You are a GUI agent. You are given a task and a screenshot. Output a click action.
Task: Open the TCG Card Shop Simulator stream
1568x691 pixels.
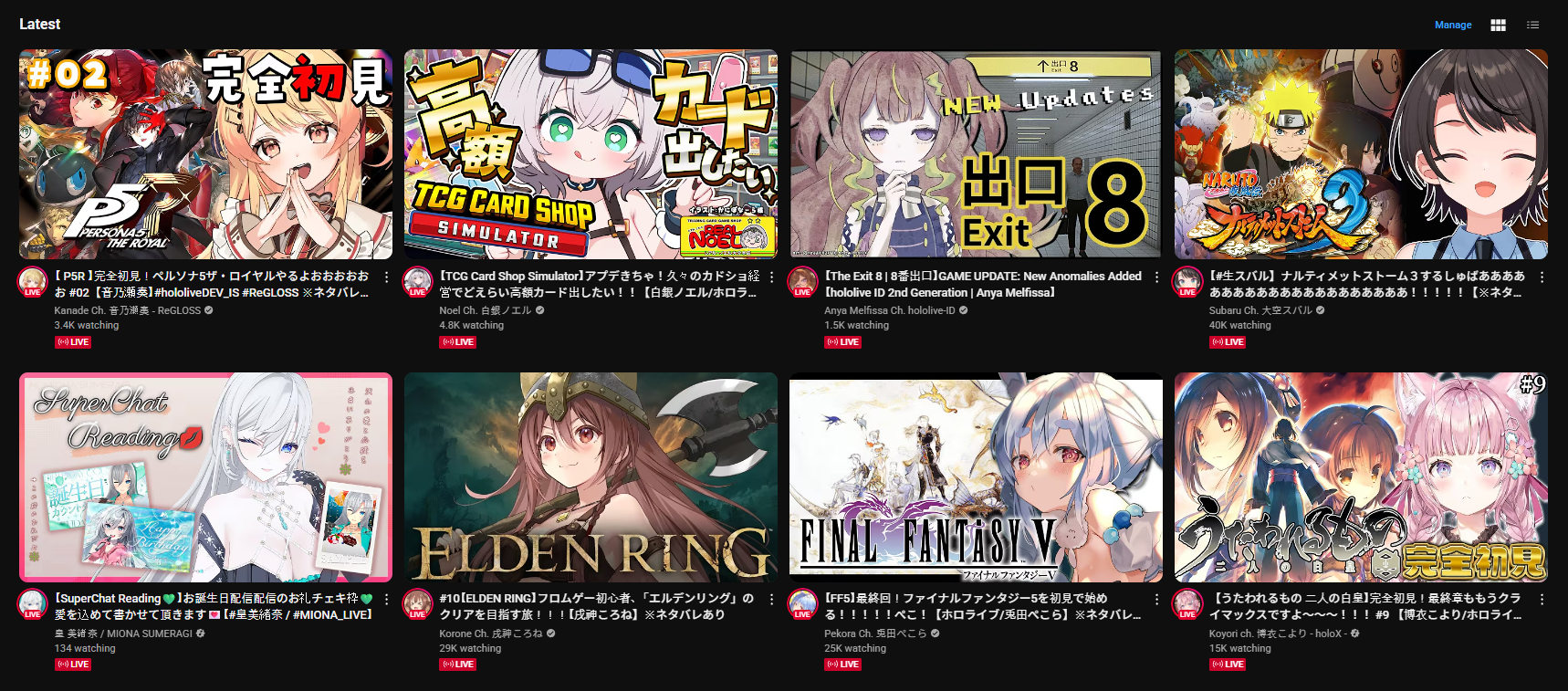pos(591,154)
